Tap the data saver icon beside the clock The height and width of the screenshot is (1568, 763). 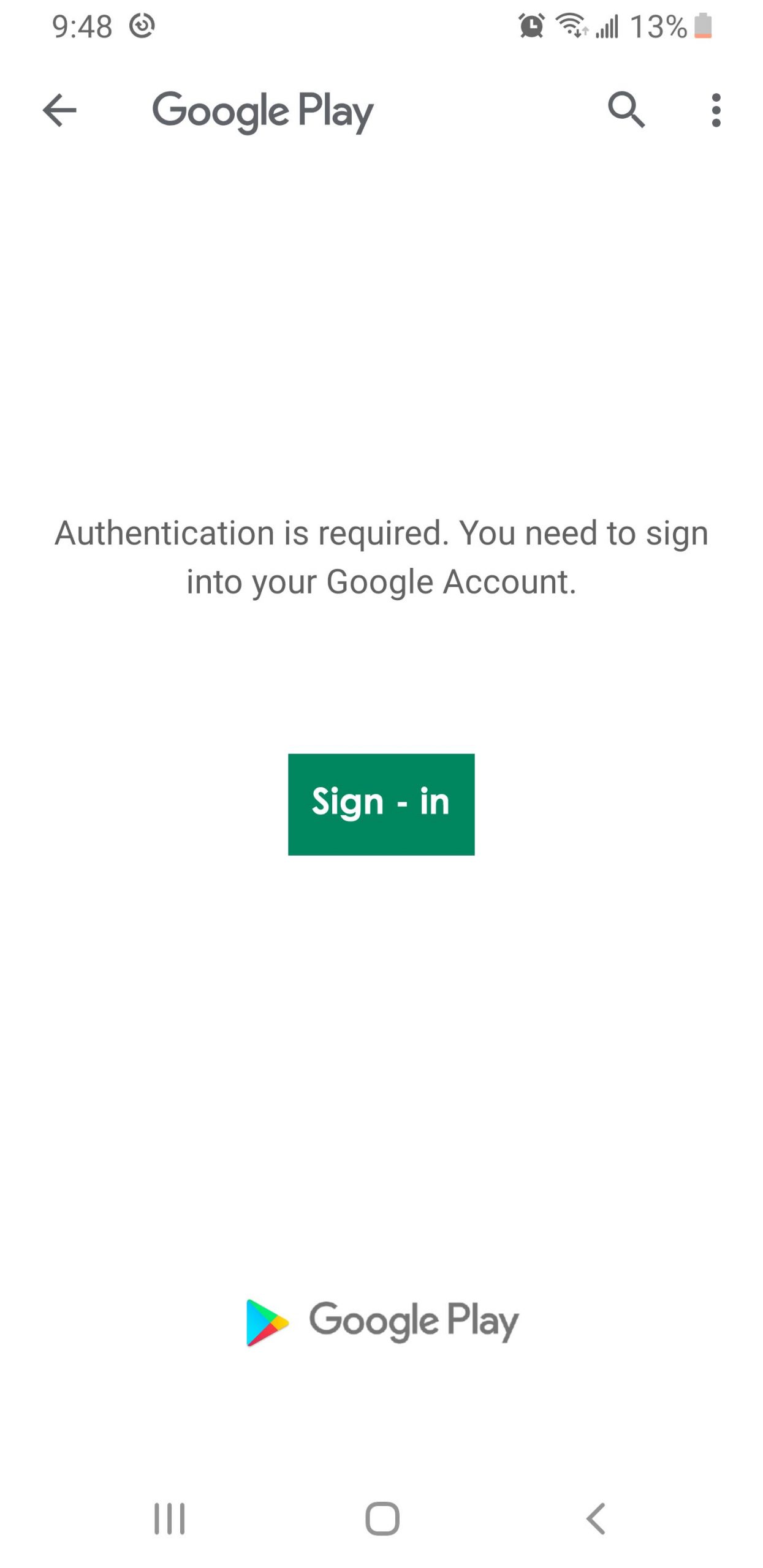(142, 26)
